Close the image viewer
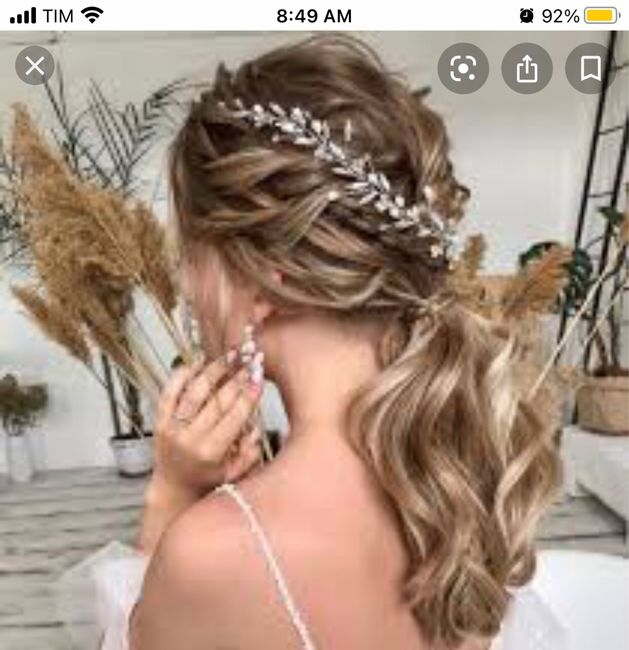Screen dimensions: 629x650 click(x=35, y=67)
